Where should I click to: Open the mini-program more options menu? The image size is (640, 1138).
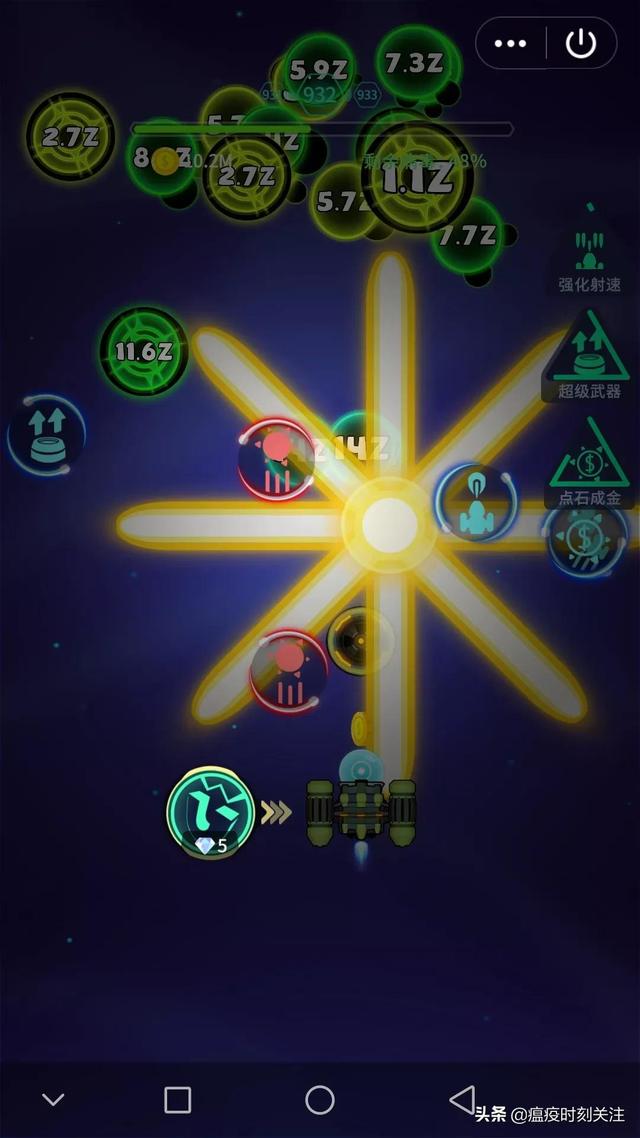coord(510,44)
